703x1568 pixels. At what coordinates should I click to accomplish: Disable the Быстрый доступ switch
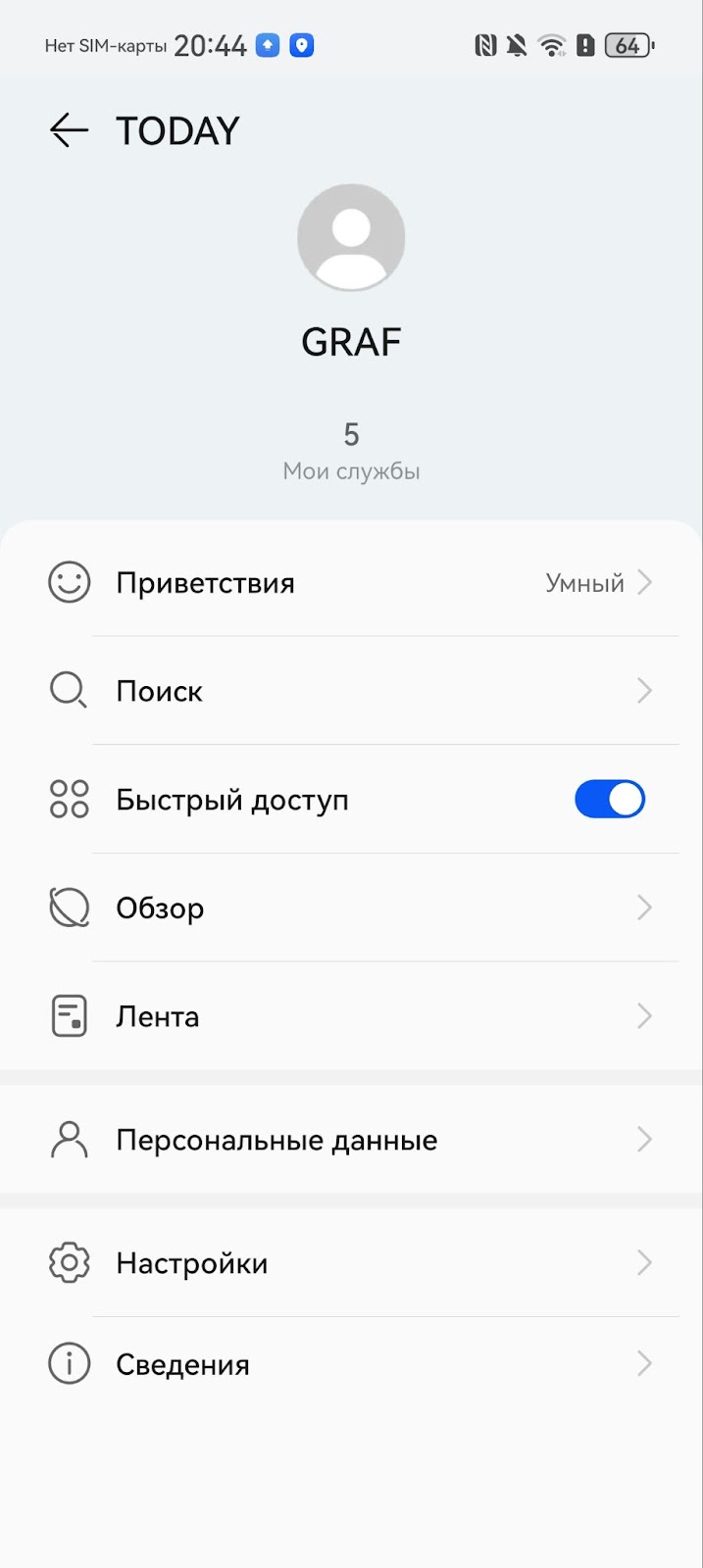click(610, 799)
